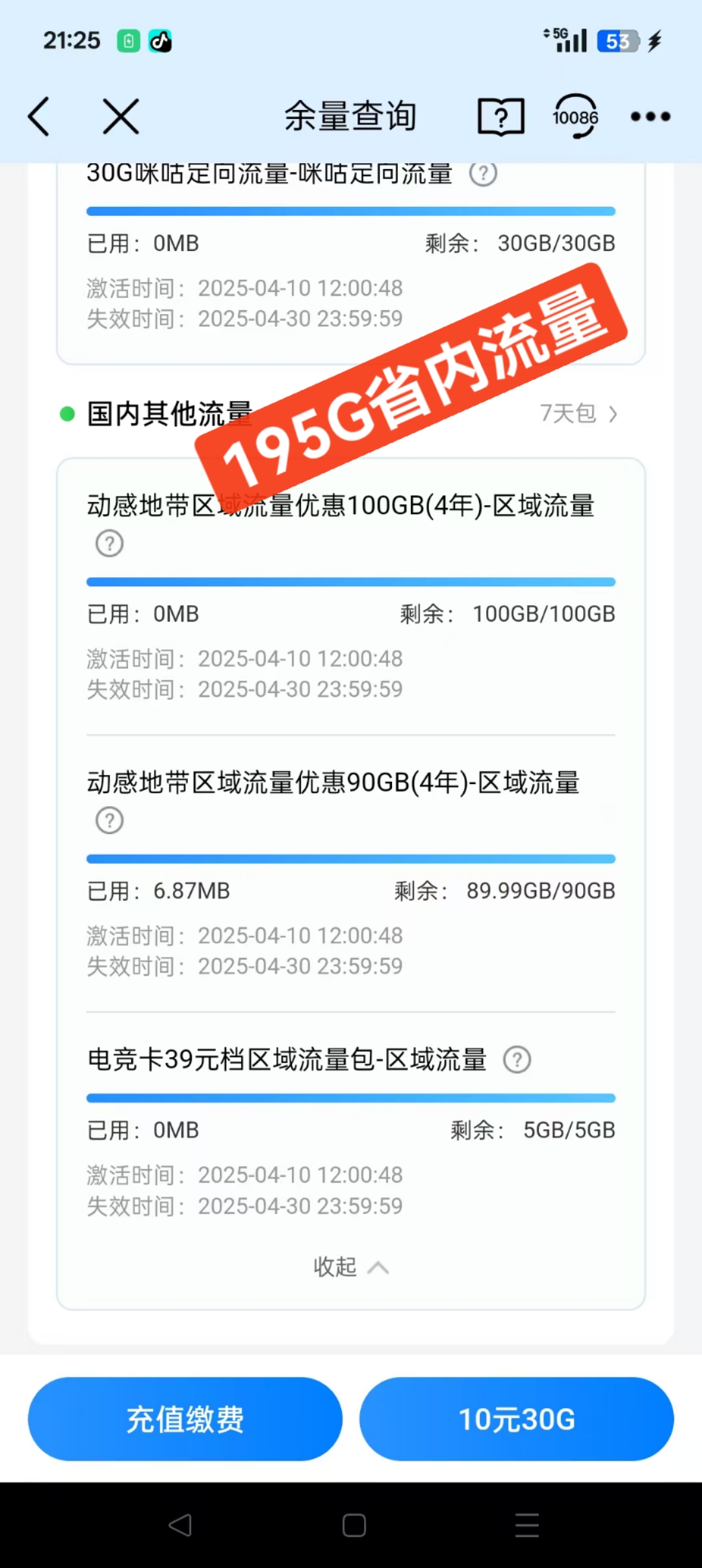The width and height of the screenshot is (702, 1568).
Task: Contact 10086 customer service
Action: (x=575, y=117)
